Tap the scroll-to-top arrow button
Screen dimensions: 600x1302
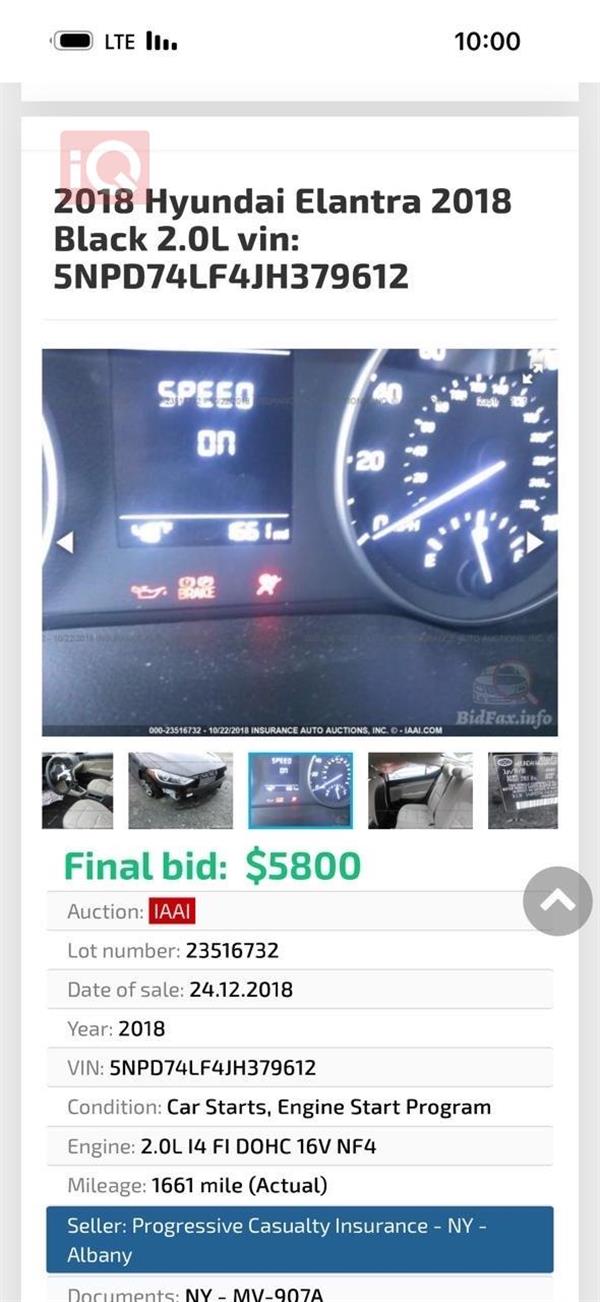coord(558,901)
